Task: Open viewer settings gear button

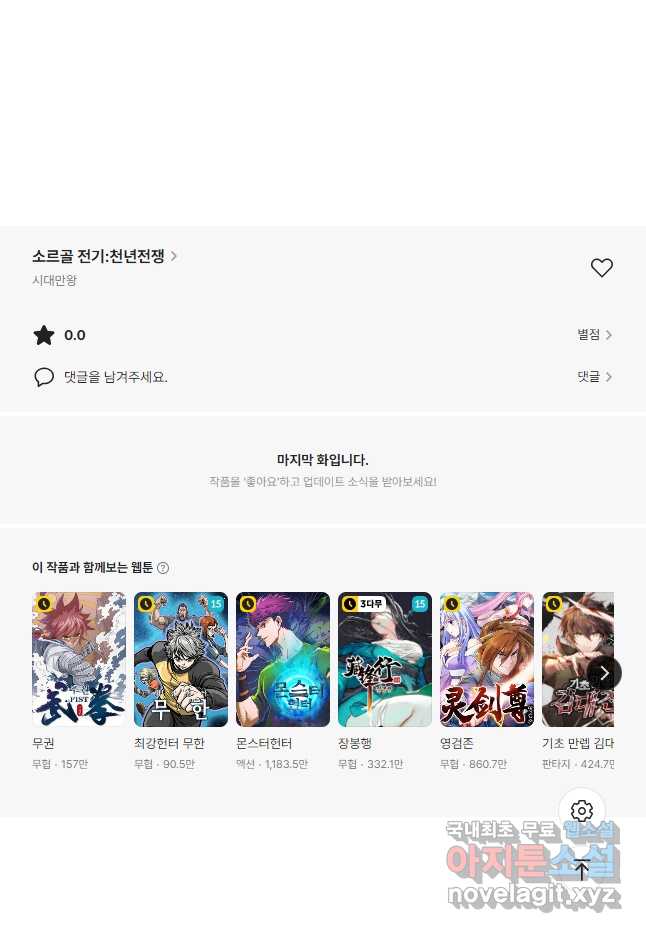Action: (x=582, y=811)
